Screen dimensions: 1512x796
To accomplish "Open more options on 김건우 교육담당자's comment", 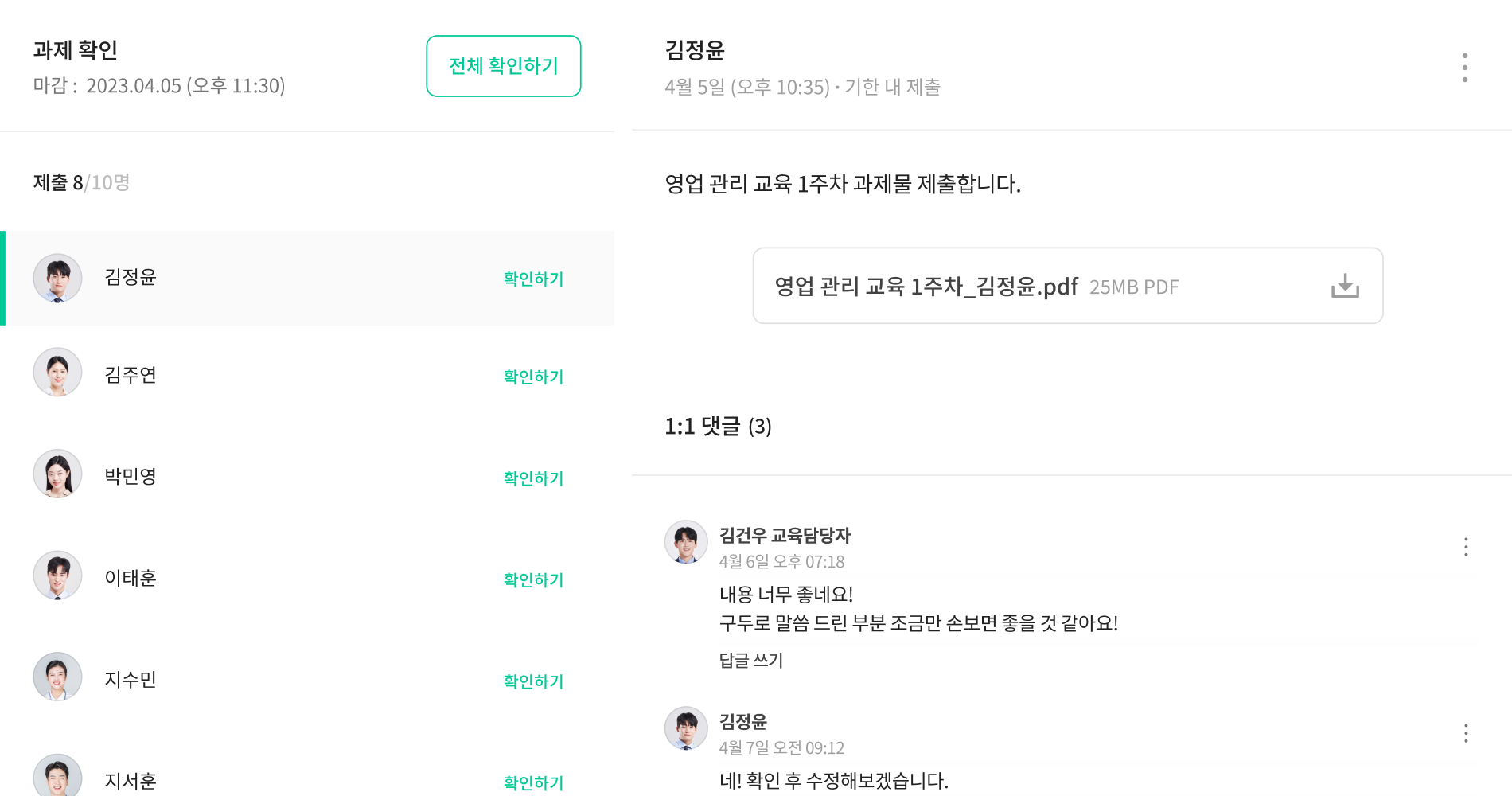I will (1465, 547).
